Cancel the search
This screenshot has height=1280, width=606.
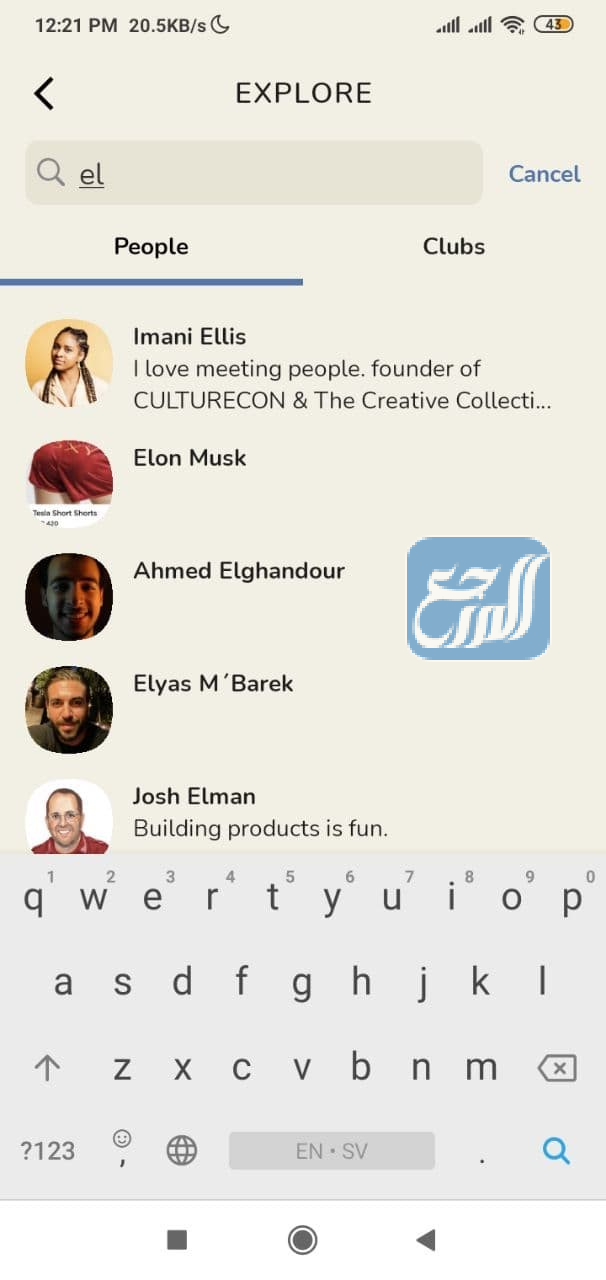[544, 174]
